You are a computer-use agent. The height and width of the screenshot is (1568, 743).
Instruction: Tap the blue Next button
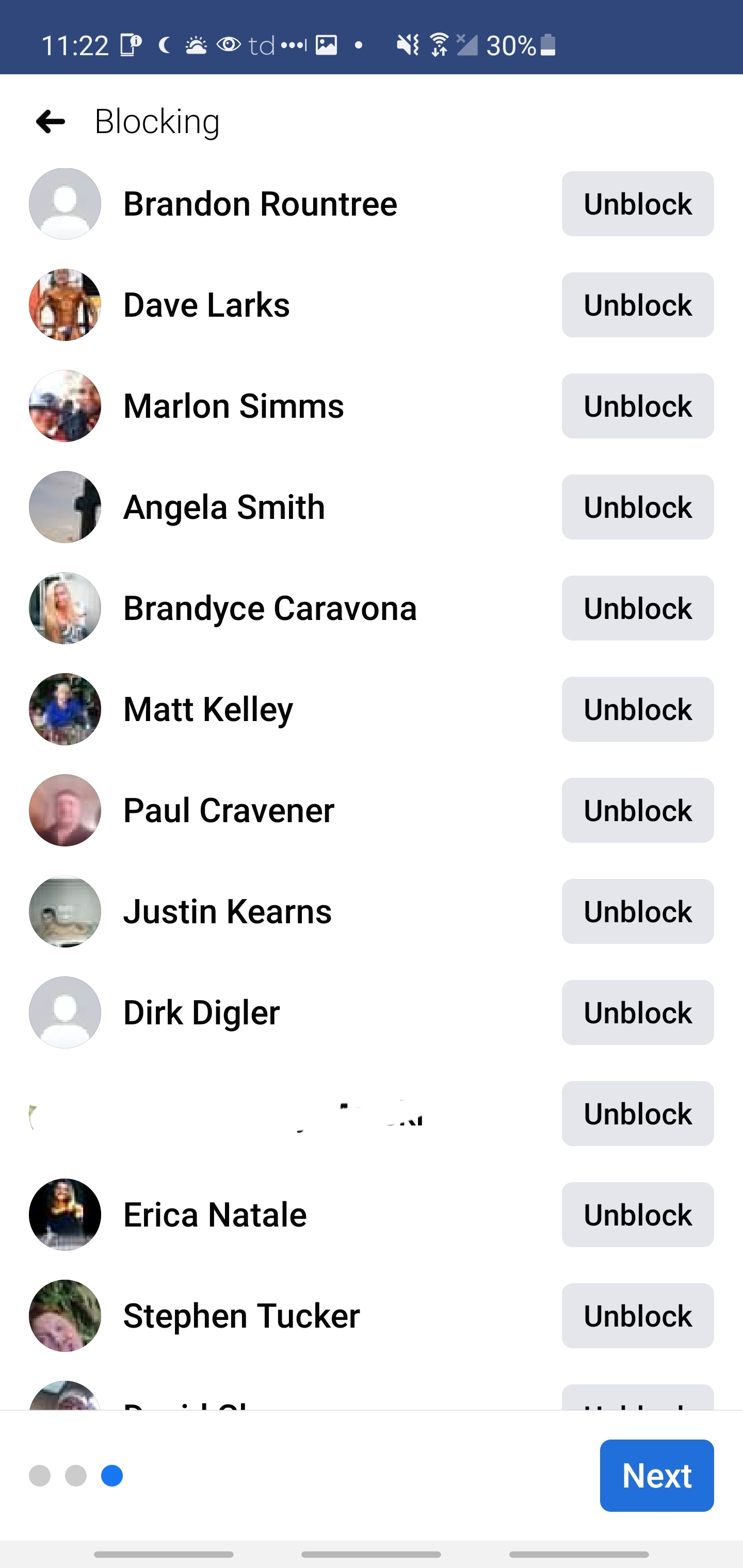[656, 1476]
